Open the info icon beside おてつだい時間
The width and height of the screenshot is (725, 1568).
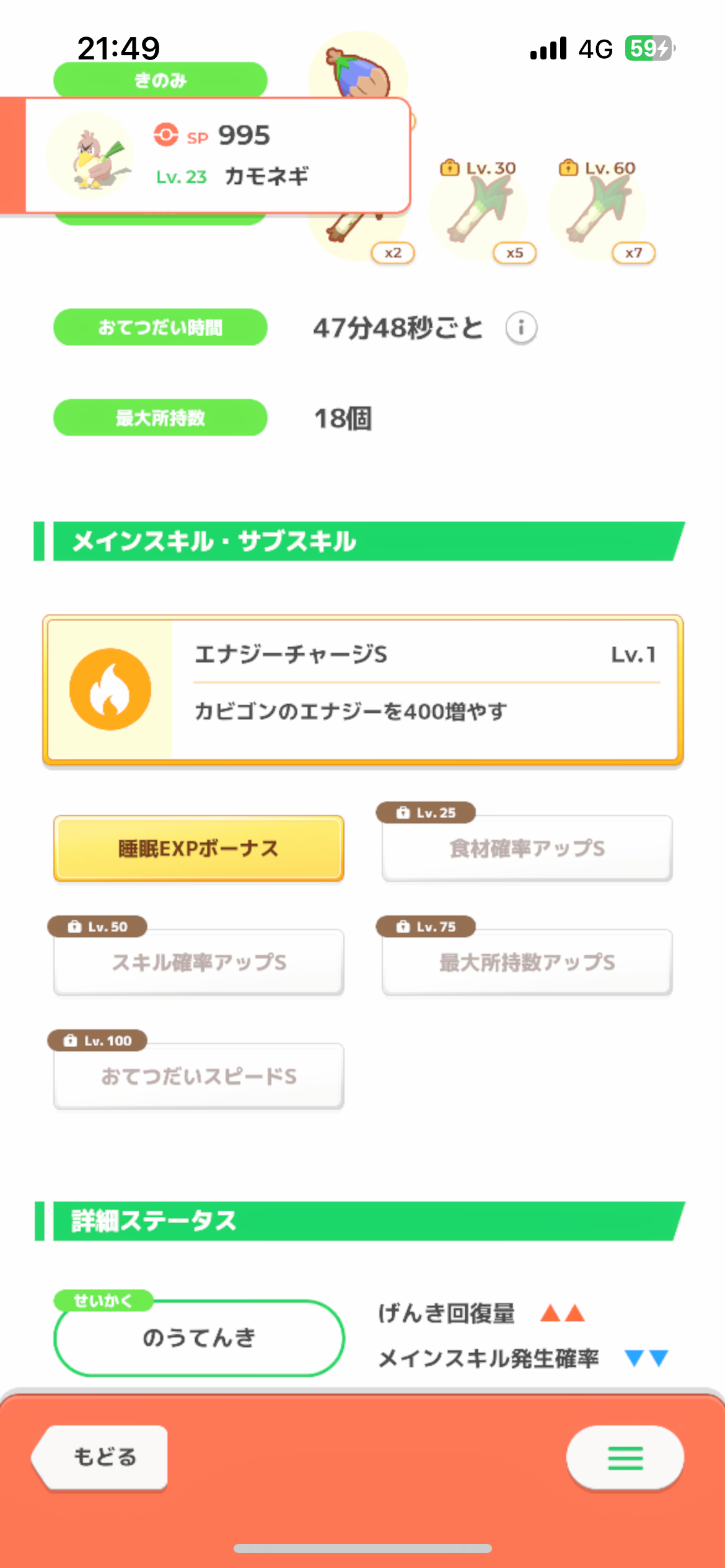[521, 328]
